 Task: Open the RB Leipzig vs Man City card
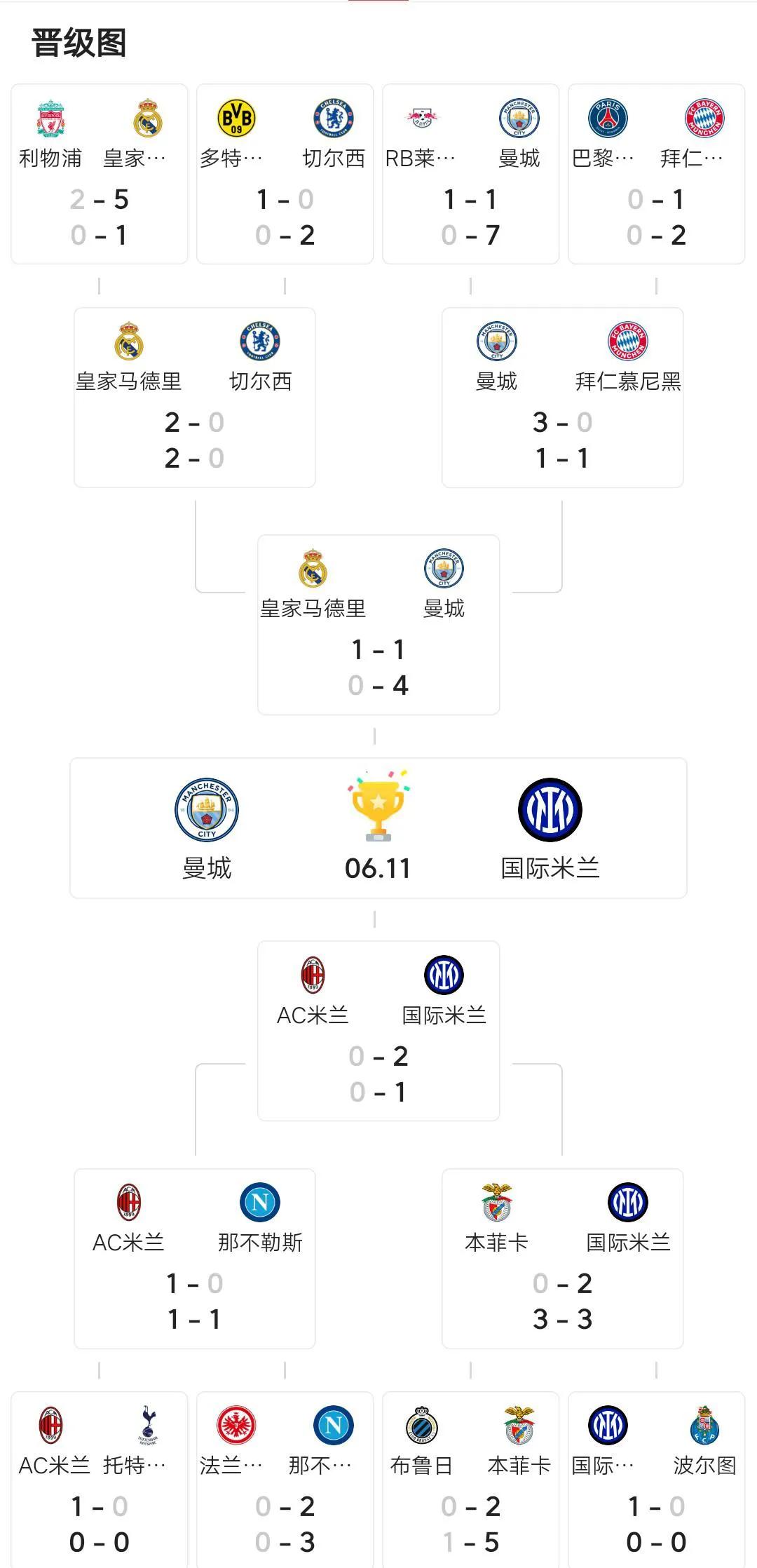pyautogui.click(x=470, y=174)
